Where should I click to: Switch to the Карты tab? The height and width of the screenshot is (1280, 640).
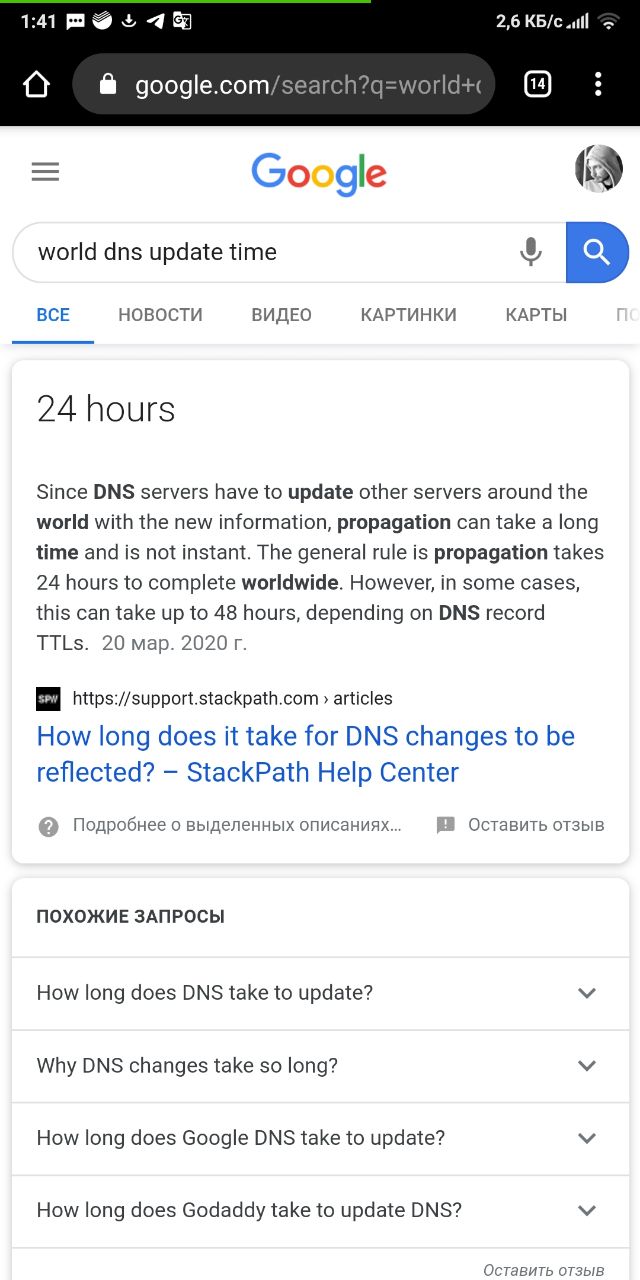536,315
